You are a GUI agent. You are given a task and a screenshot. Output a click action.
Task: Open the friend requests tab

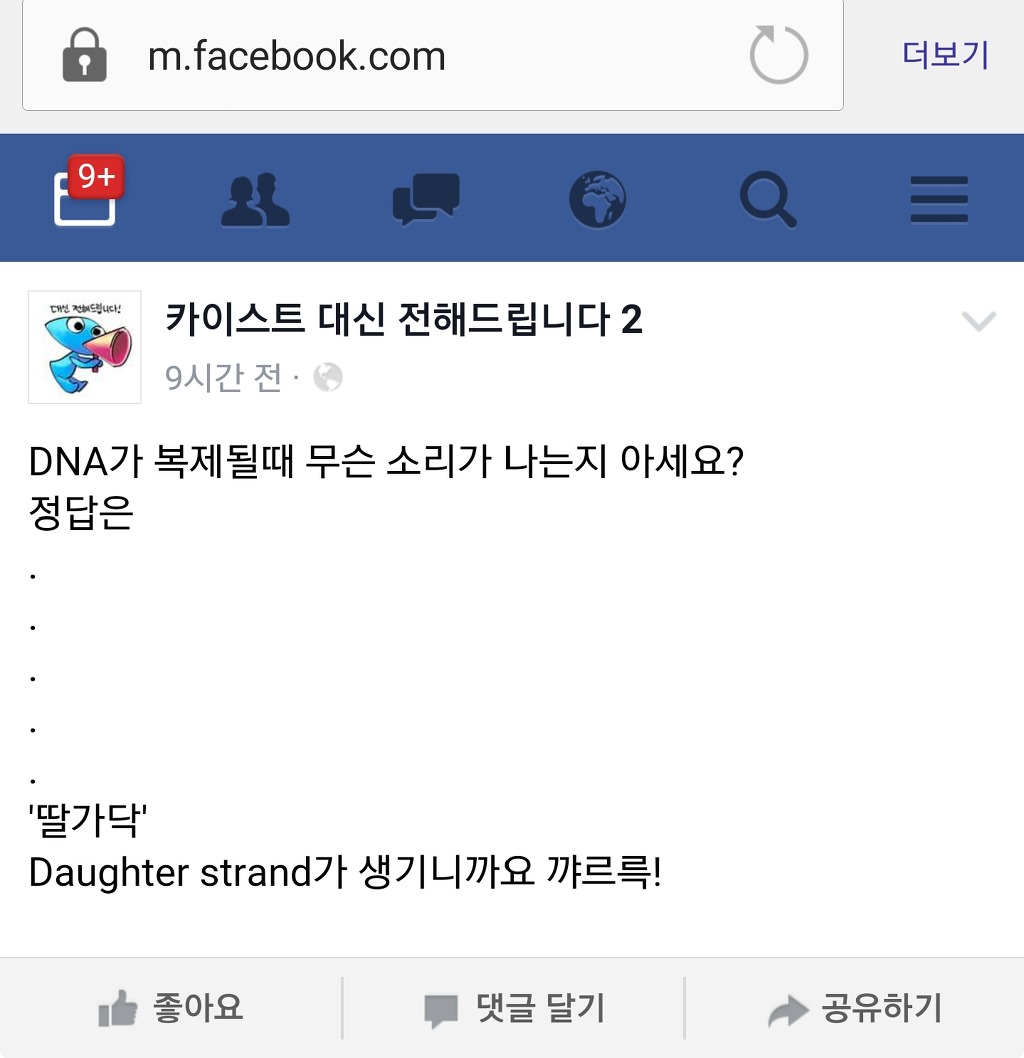(255, 199)
